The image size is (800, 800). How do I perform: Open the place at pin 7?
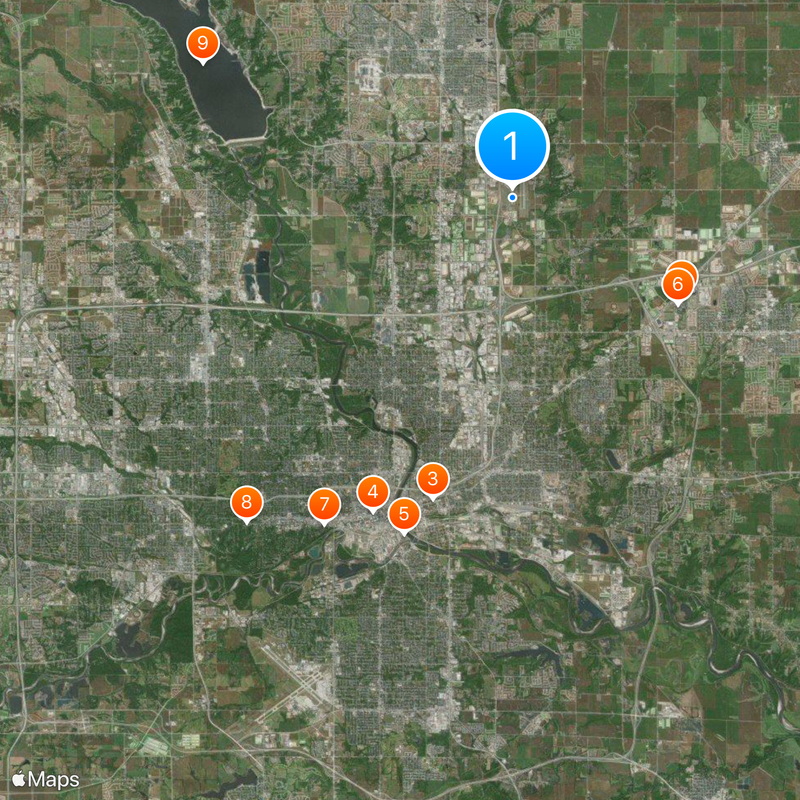click(x=323, y=505)
